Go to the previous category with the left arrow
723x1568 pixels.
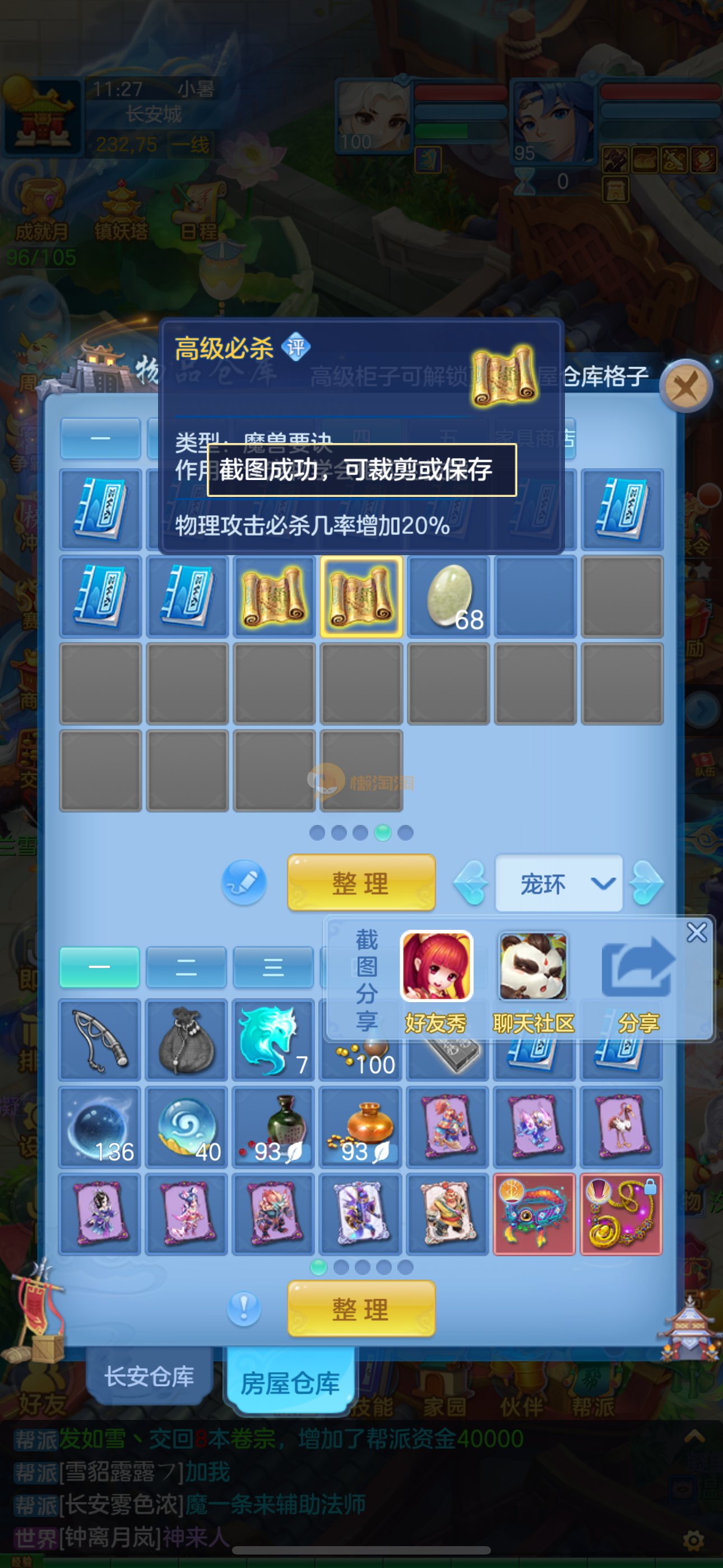point(471,883)
